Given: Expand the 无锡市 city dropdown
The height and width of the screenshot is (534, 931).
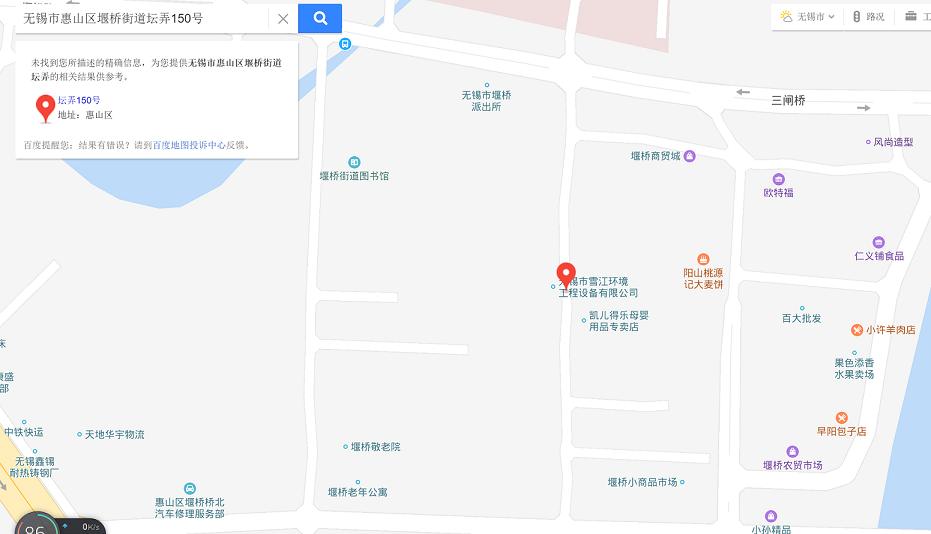Looking at the screenshot, I should click(808, 17).
